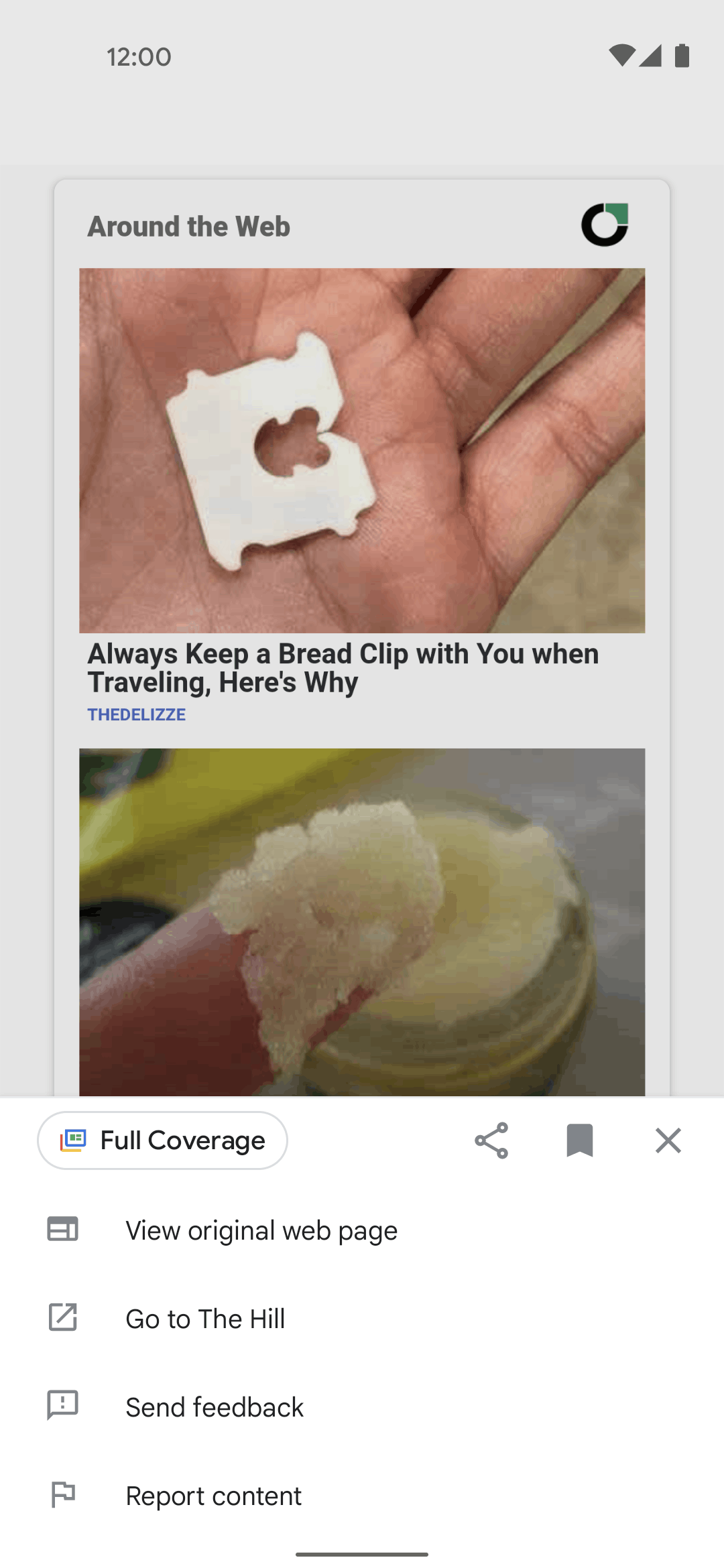
Task: Close the bottom options sheet
Action: [x=668, y=1140]
